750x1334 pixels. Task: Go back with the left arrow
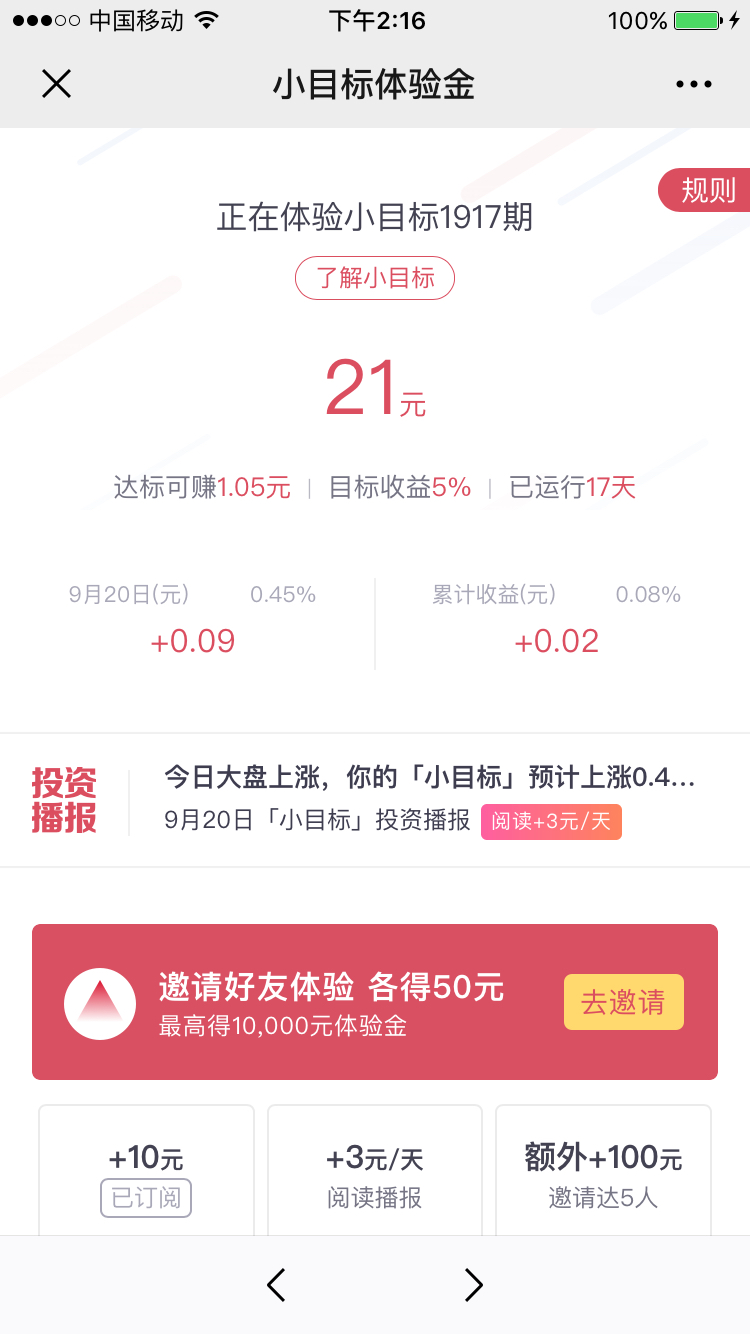click(x=277, y=1285)
